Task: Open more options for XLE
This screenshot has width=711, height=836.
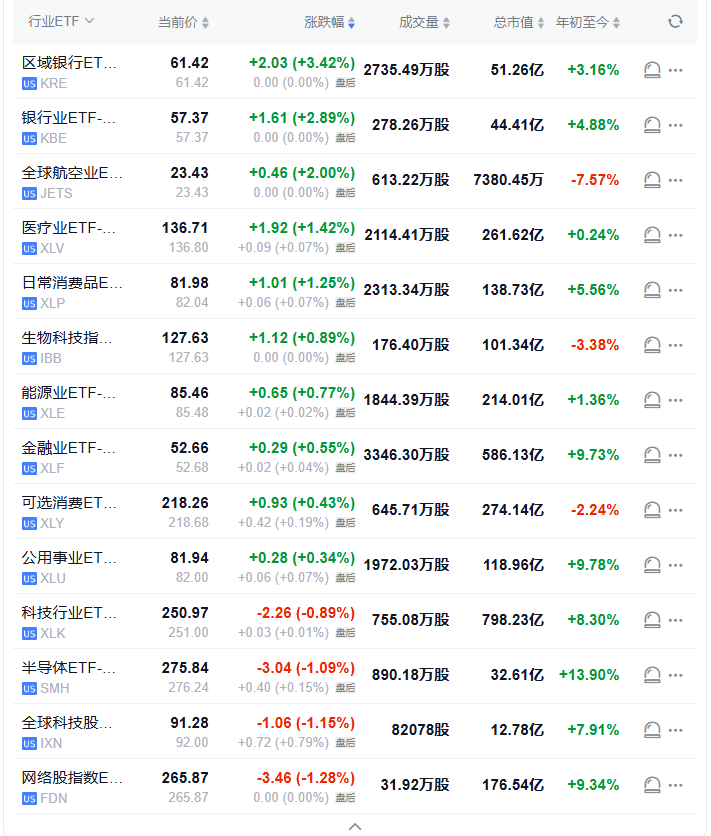Action: pyautogui.click(x=676, y=400)
